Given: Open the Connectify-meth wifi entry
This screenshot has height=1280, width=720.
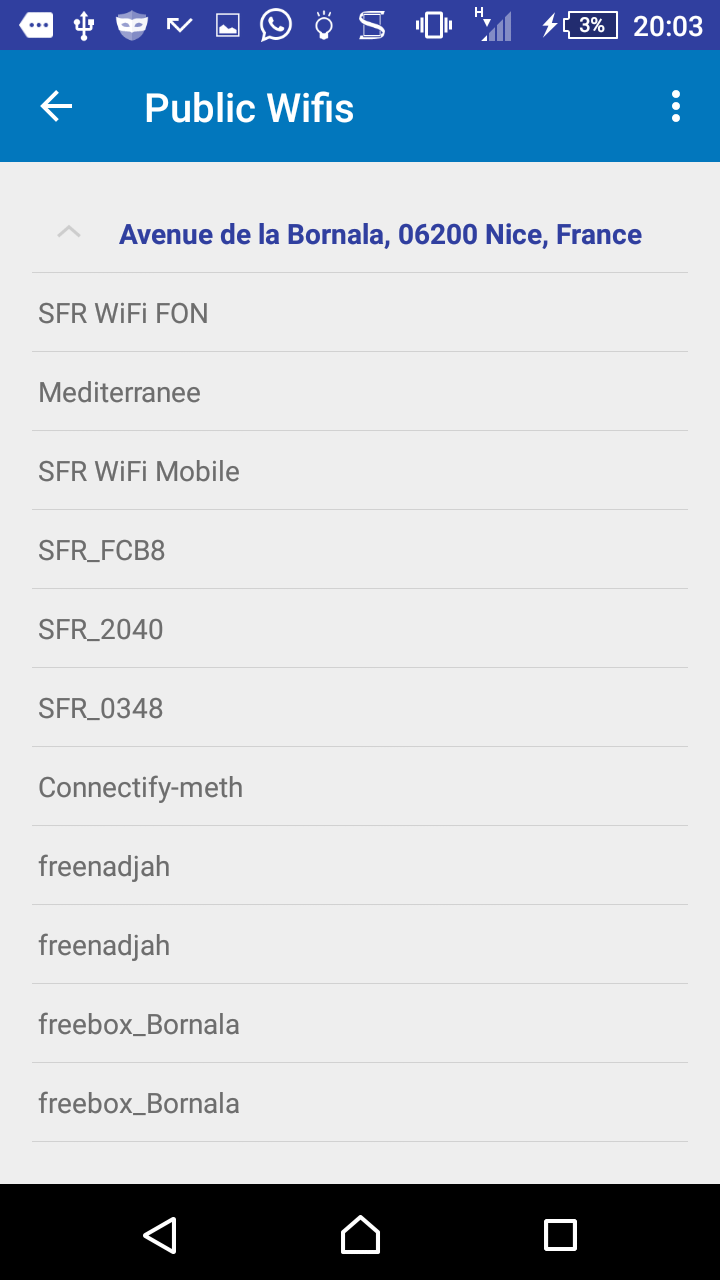Looking at the screenshot, I should pos(359,787).
